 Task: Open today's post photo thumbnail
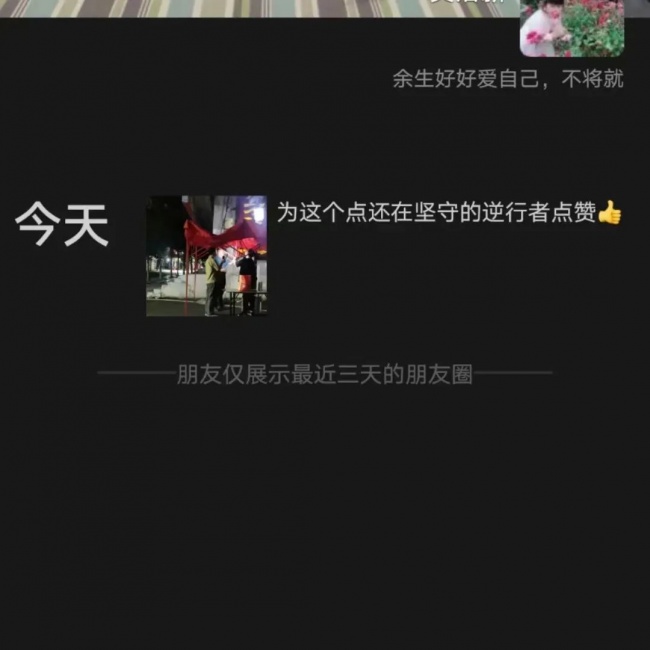(206, 256)
